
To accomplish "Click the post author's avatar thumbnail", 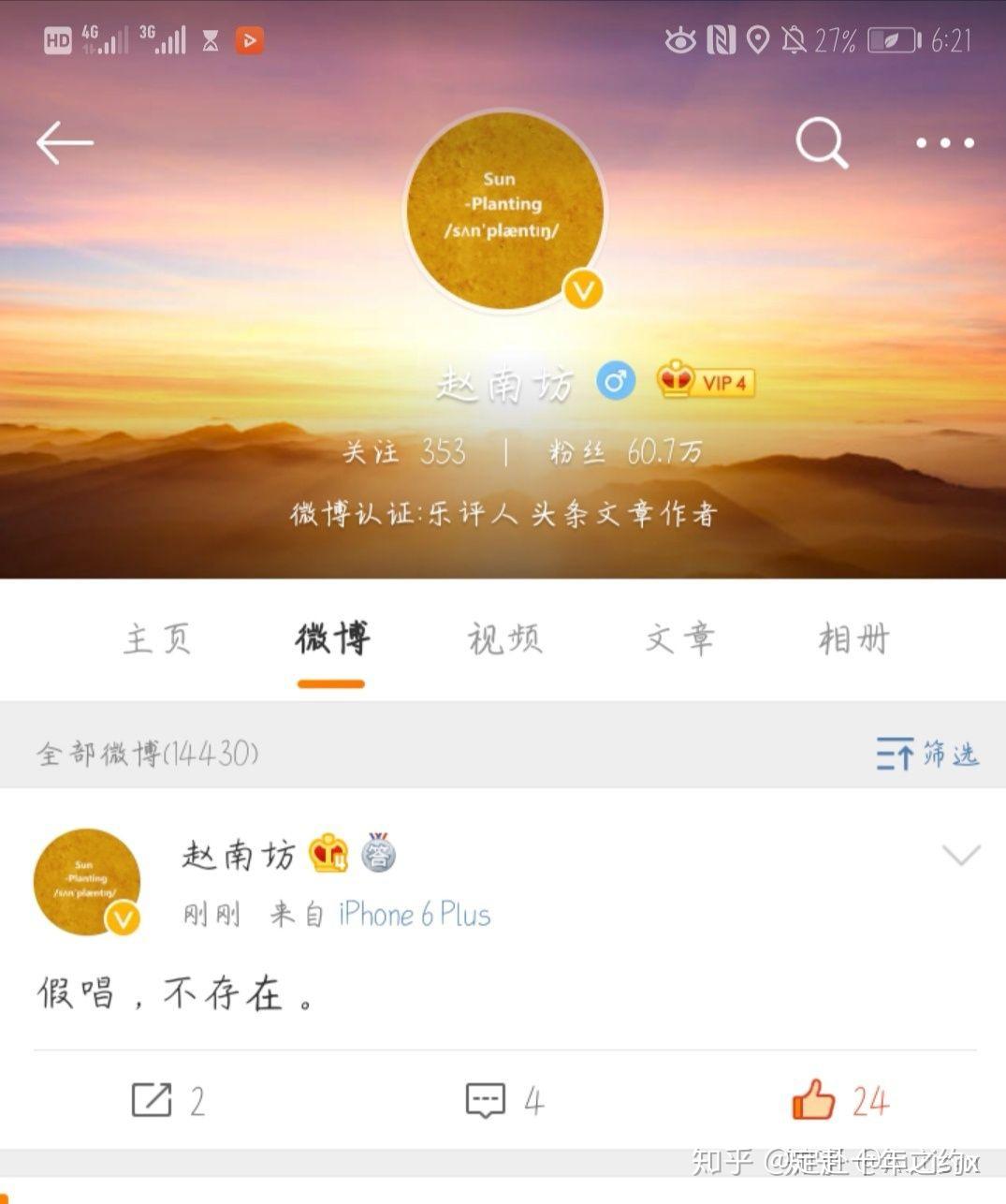I will pos(87,881).
